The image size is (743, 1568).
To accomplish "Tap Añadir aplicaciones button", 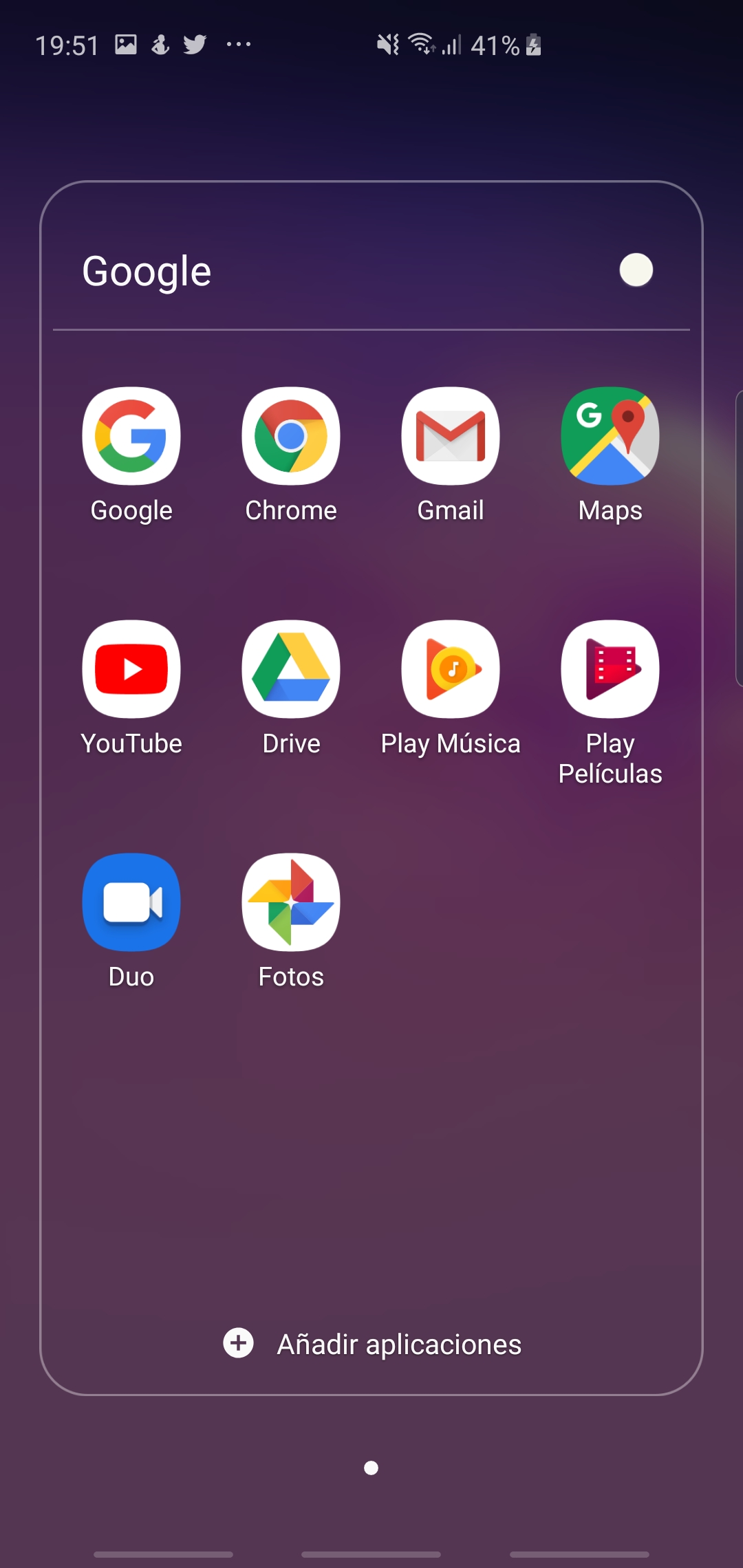I will [x=372, y=1343].
